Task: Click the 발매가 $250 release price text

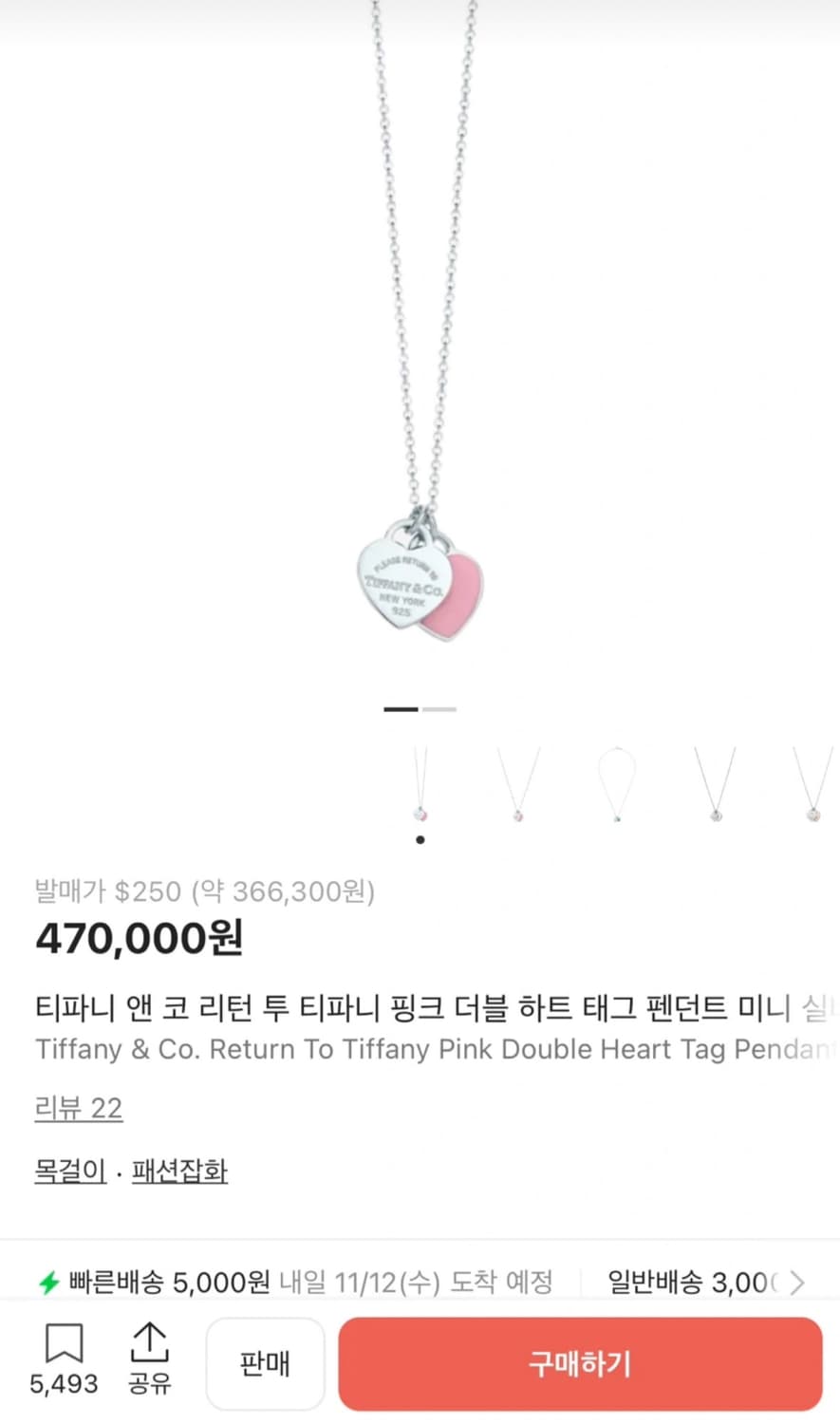Action: [204, 892]
